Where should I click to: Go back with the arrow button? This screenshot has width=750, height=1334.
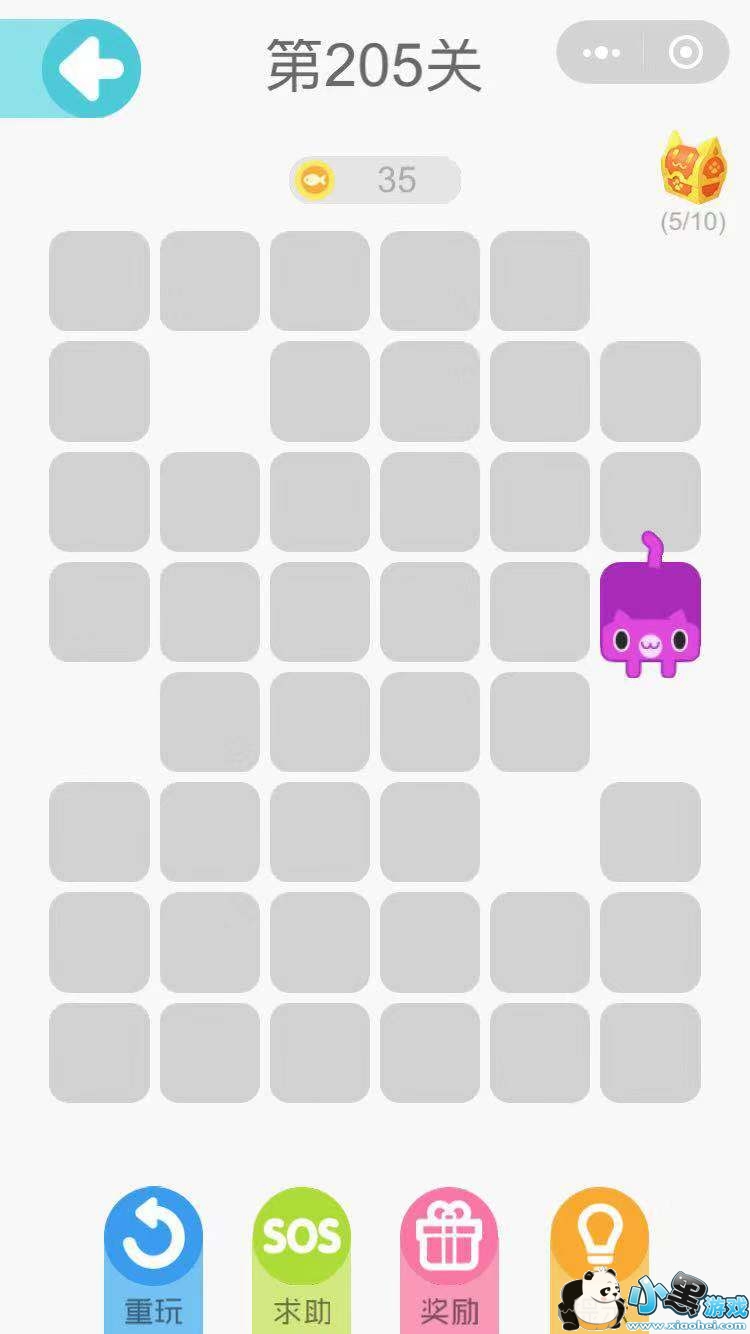(91, 68)
